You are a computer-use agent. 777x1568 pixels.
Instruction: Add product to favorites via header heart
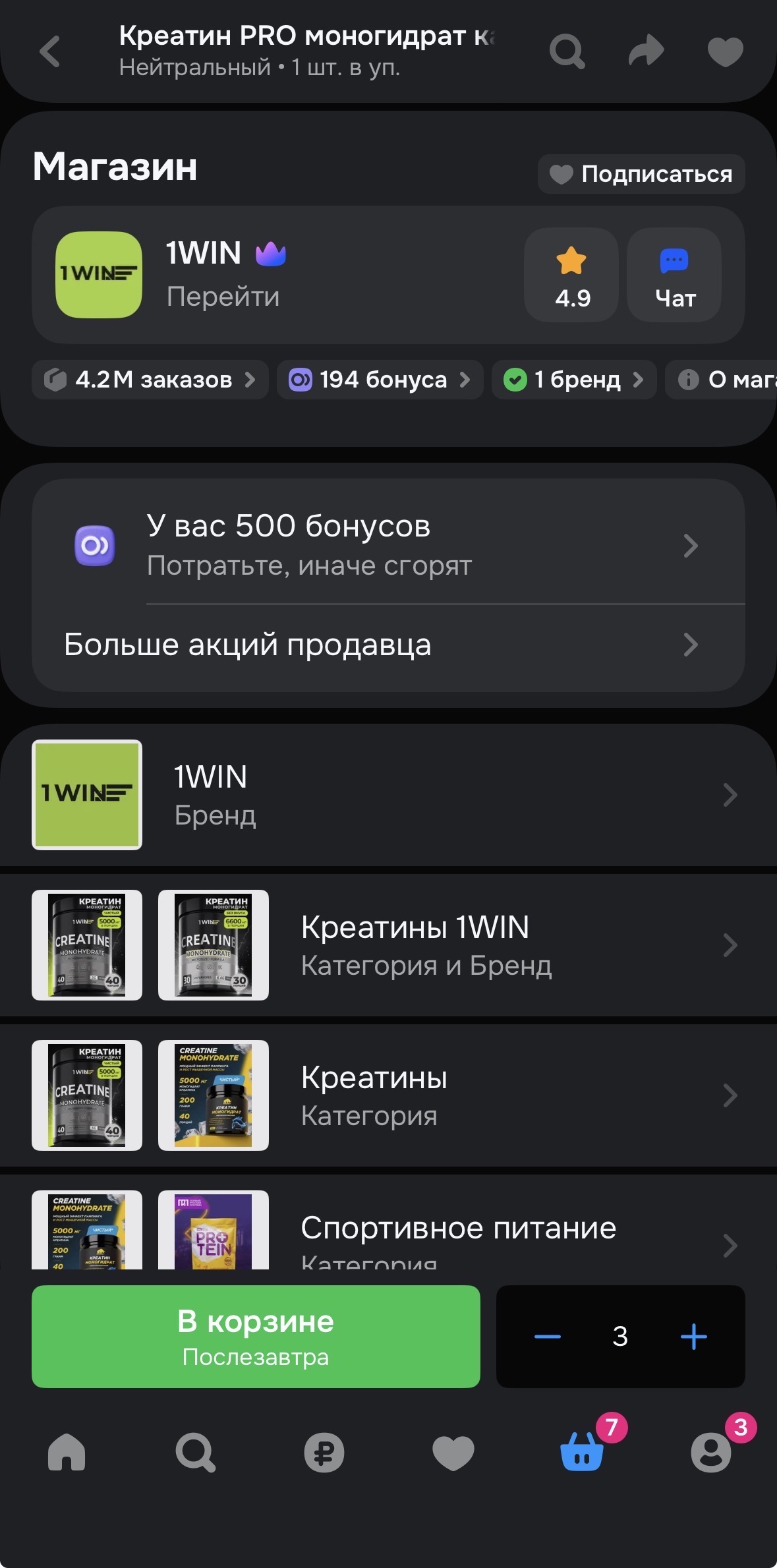point(725,51)
